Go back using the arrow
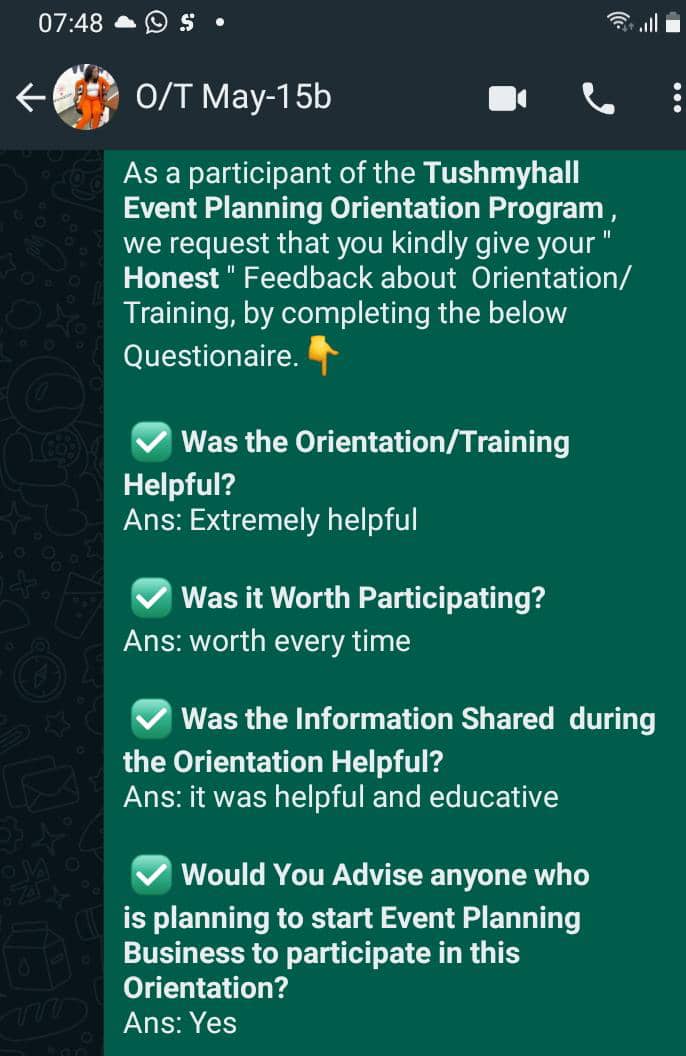Image resolution: width=686 pixels, height=1056 pixels. click(x=30, y=98)
